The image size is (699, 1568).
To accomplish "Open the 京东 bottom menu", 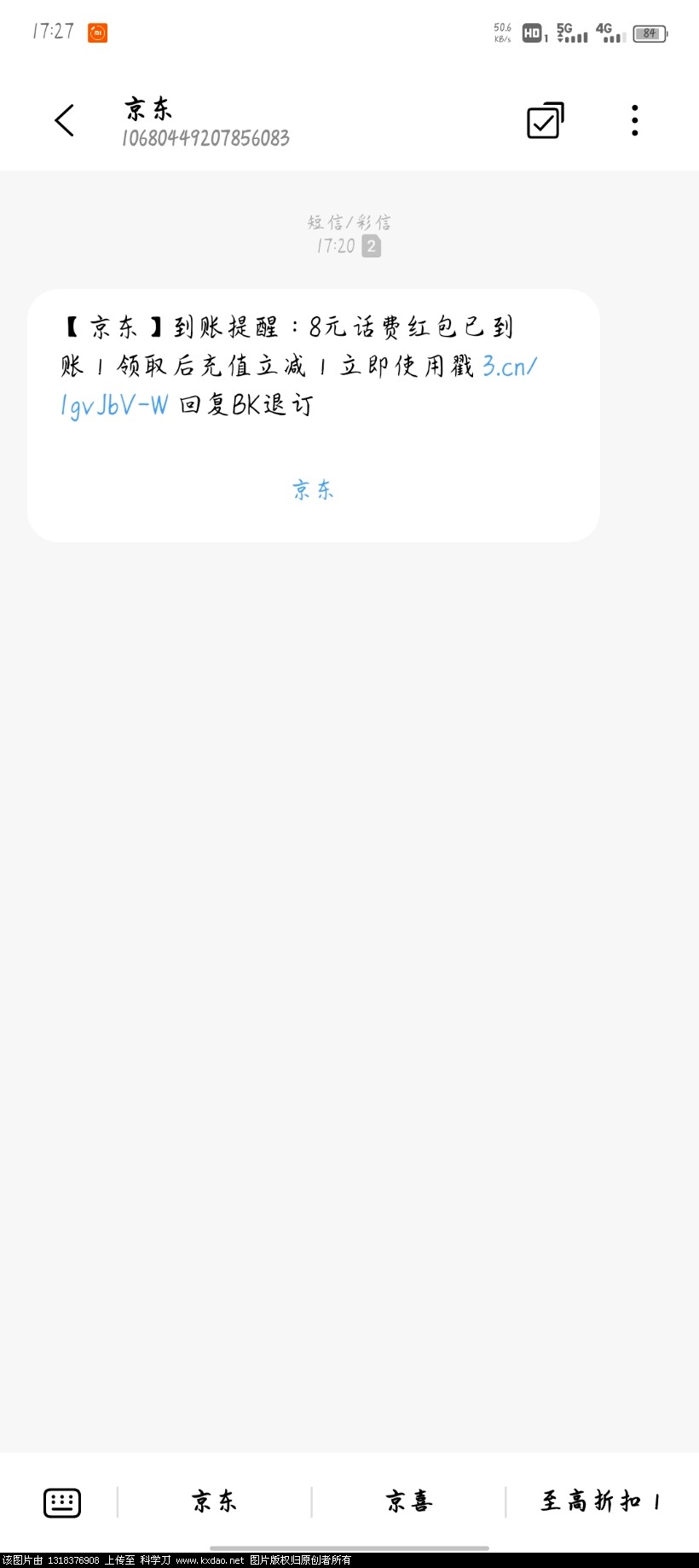I will tap(214, 1501).
